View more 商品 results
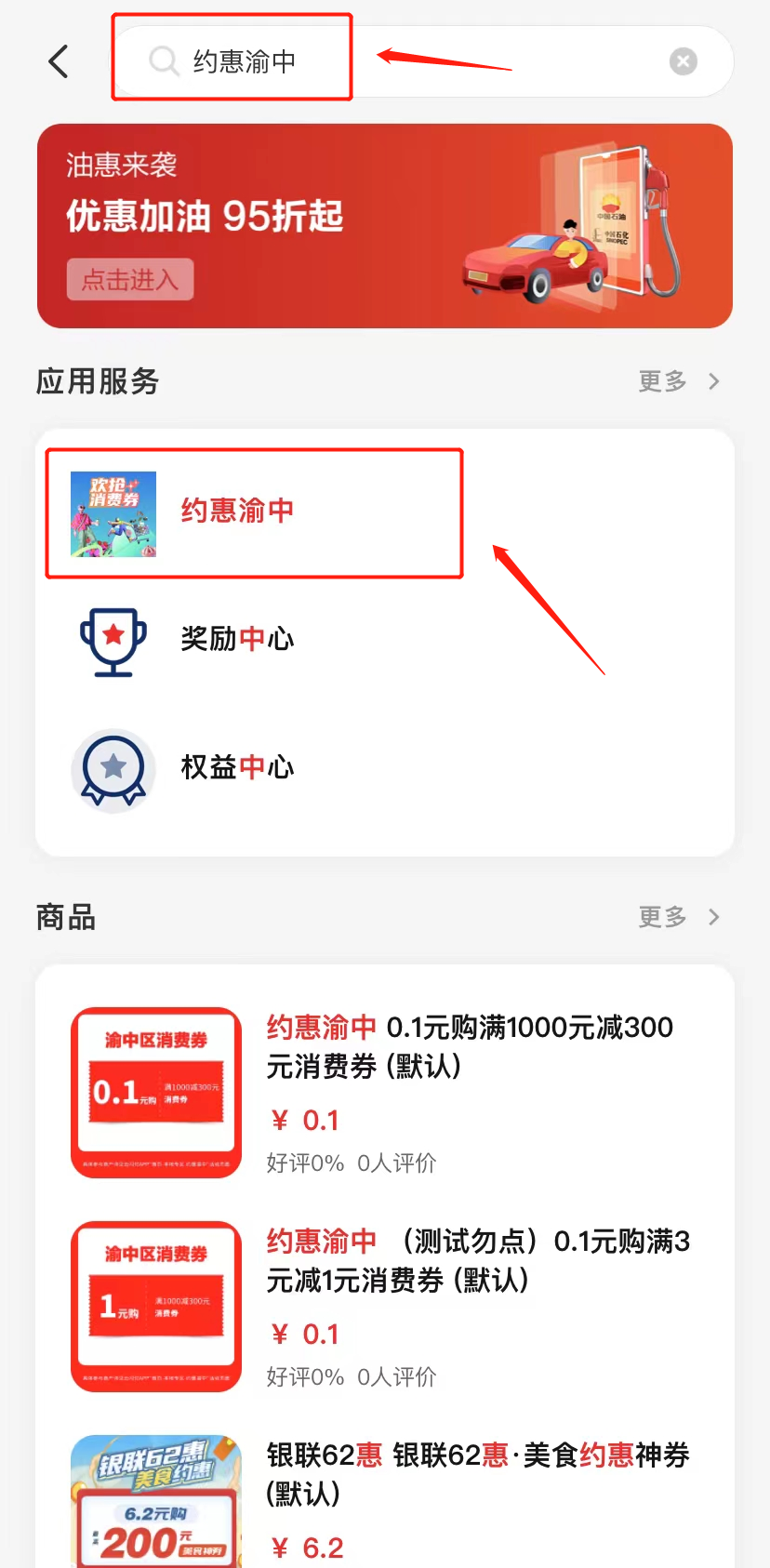This screenshot has width=770, height=1568. (679, 917)
